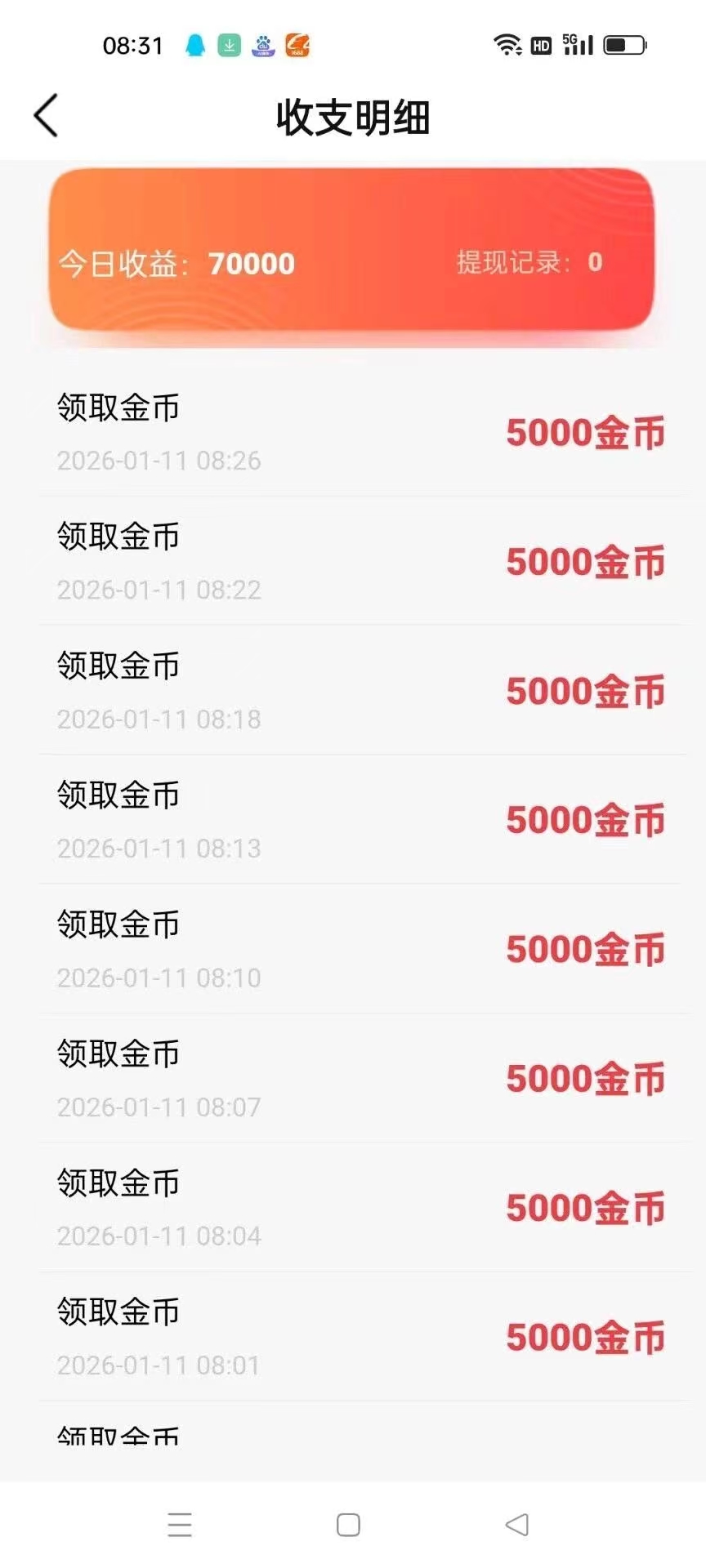Tap the navigation bar back triangle
Viewport: 706px width, 1568px height.
click(x=516, y=1524)
